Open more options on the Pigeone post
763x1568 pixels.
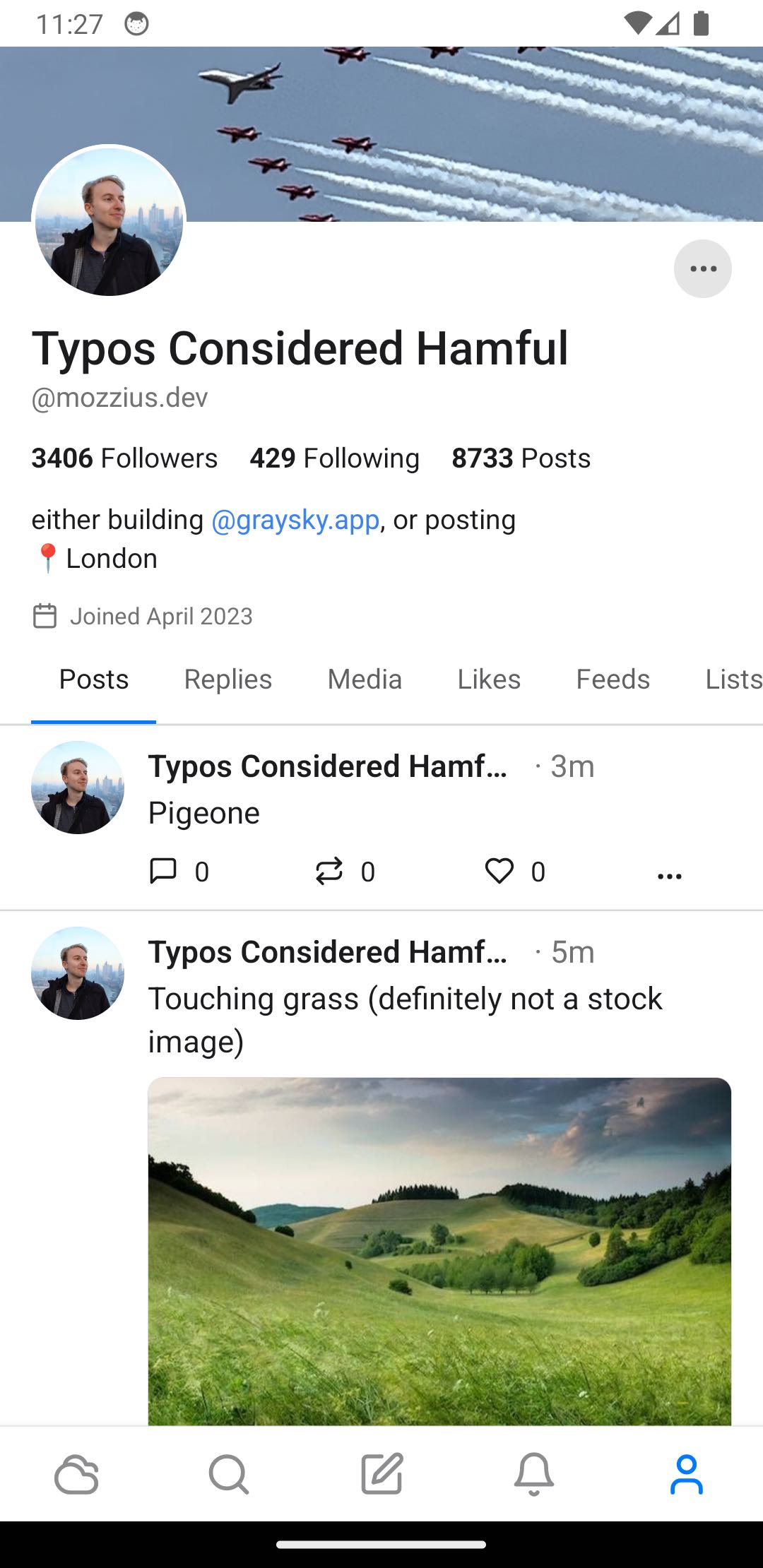click(x=669, y=876)
